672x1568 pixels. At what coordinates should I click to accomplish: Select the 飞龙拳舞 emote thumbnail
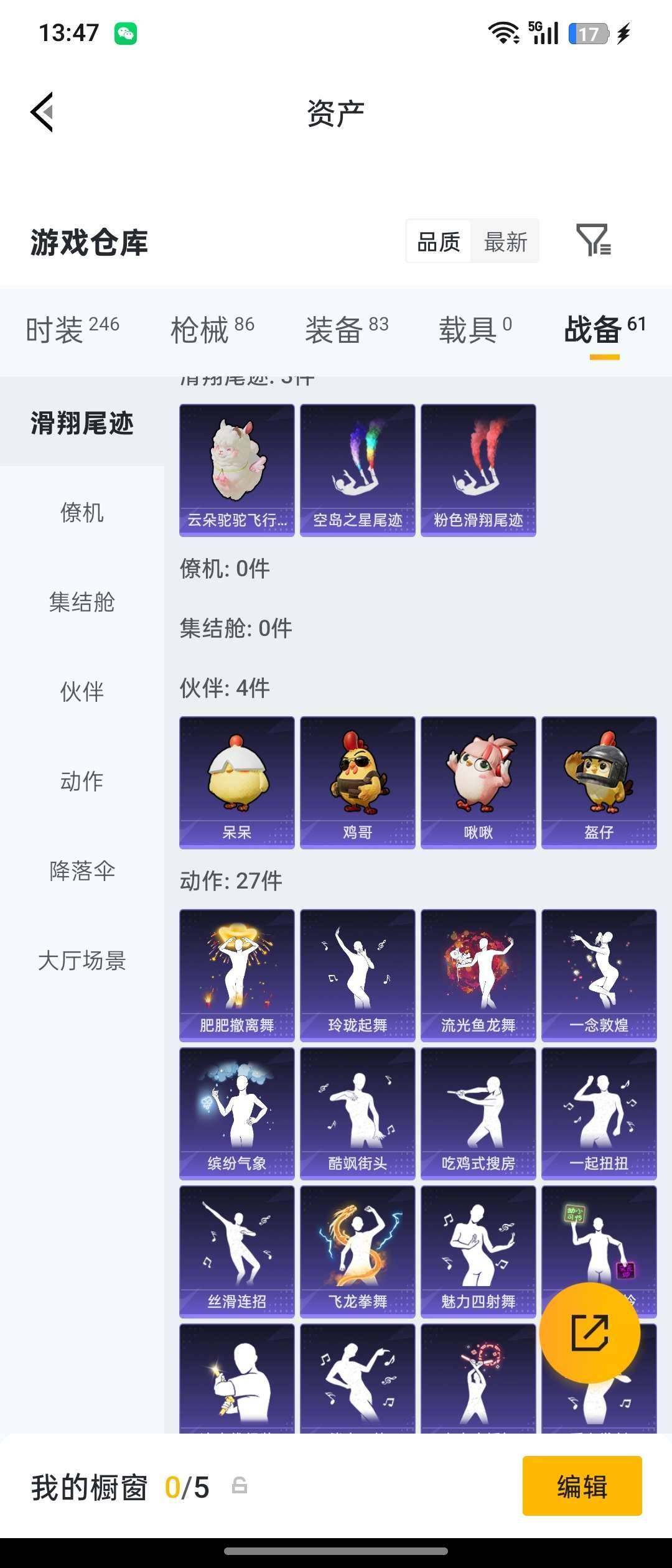(x=357, y=1252)
